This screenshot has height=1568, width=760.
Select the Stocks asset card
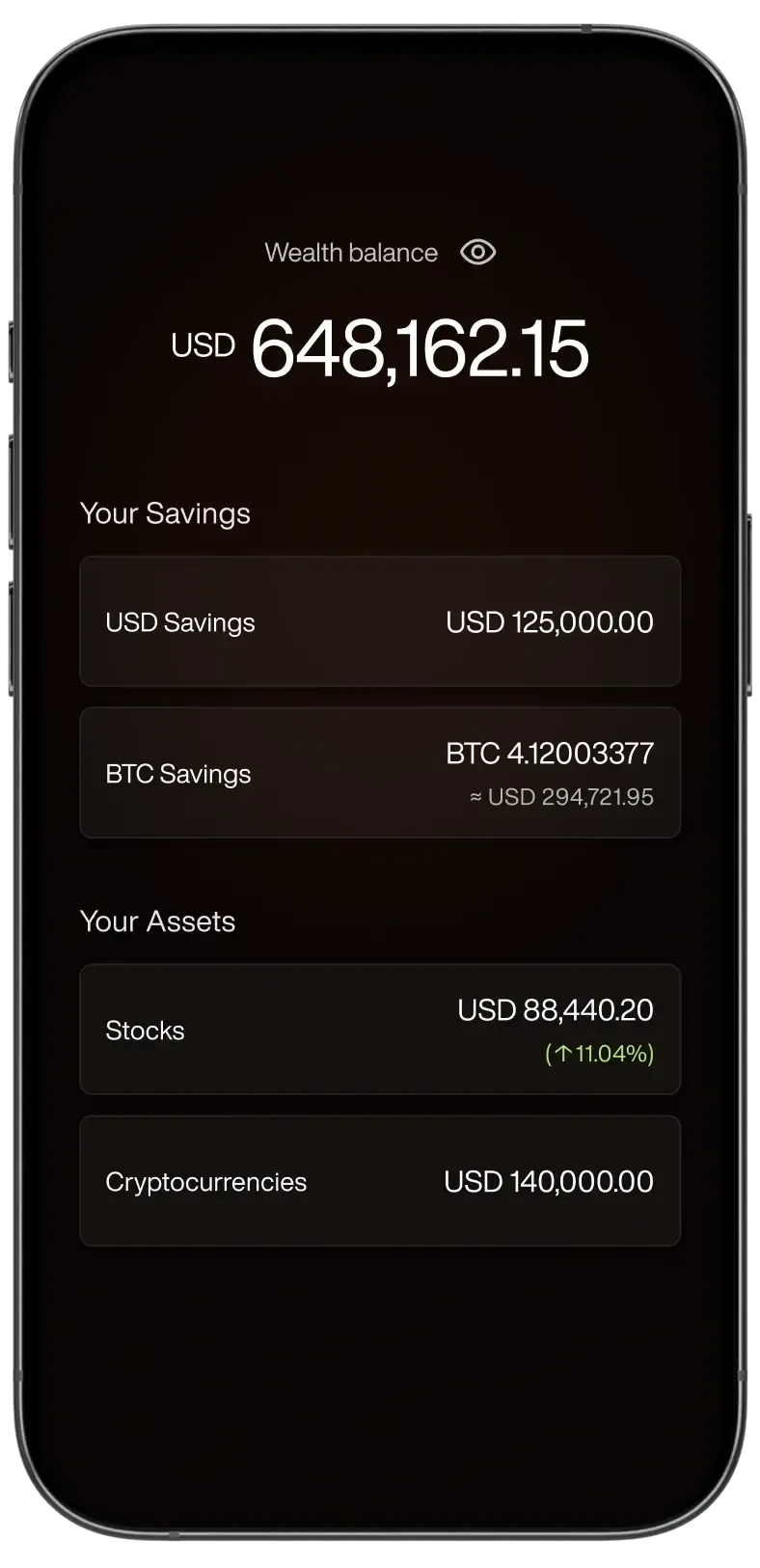pos(380,1030)
